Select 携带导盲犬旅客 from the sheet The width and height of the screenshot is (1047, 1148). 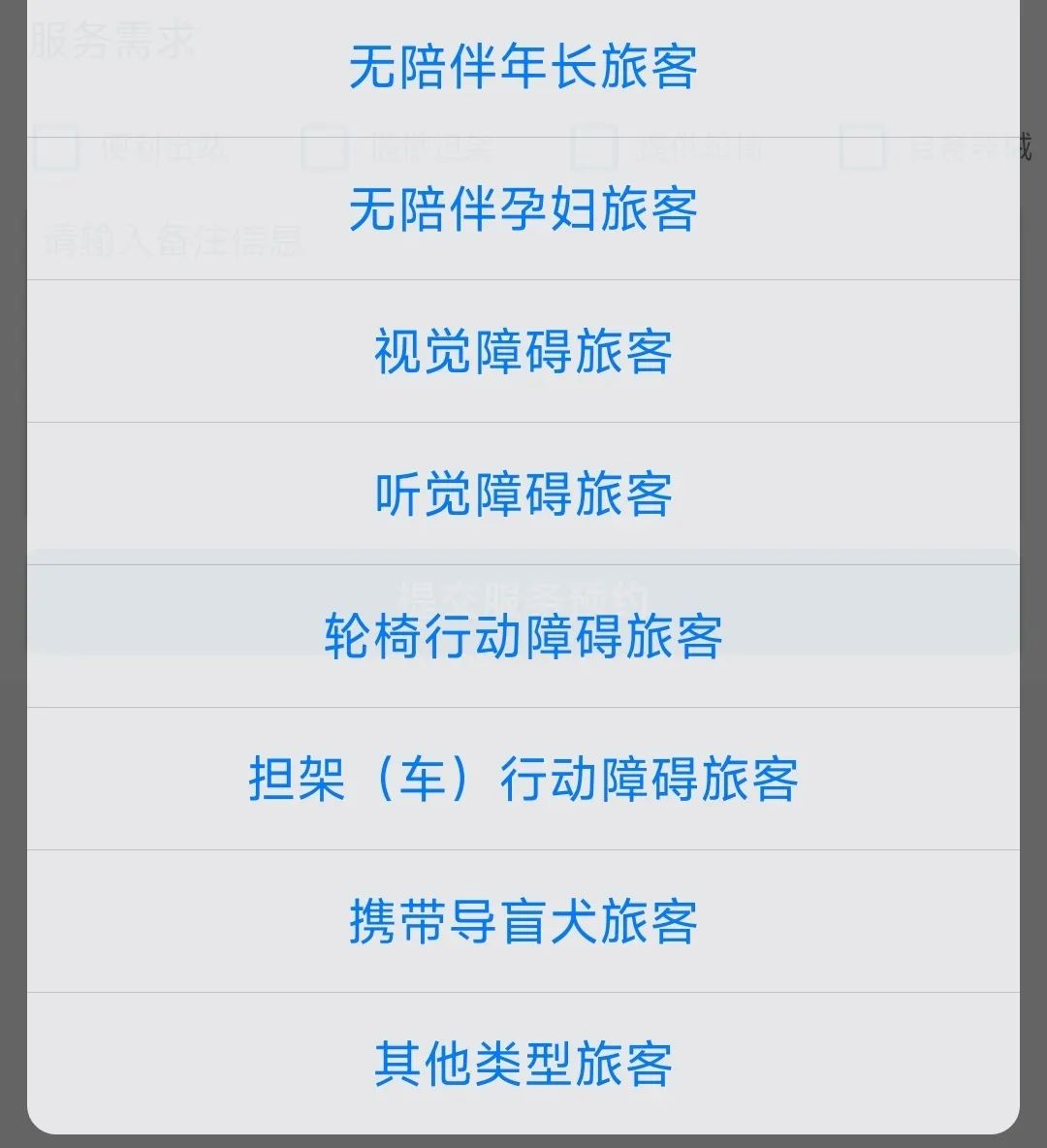click(x=523, y=921)
